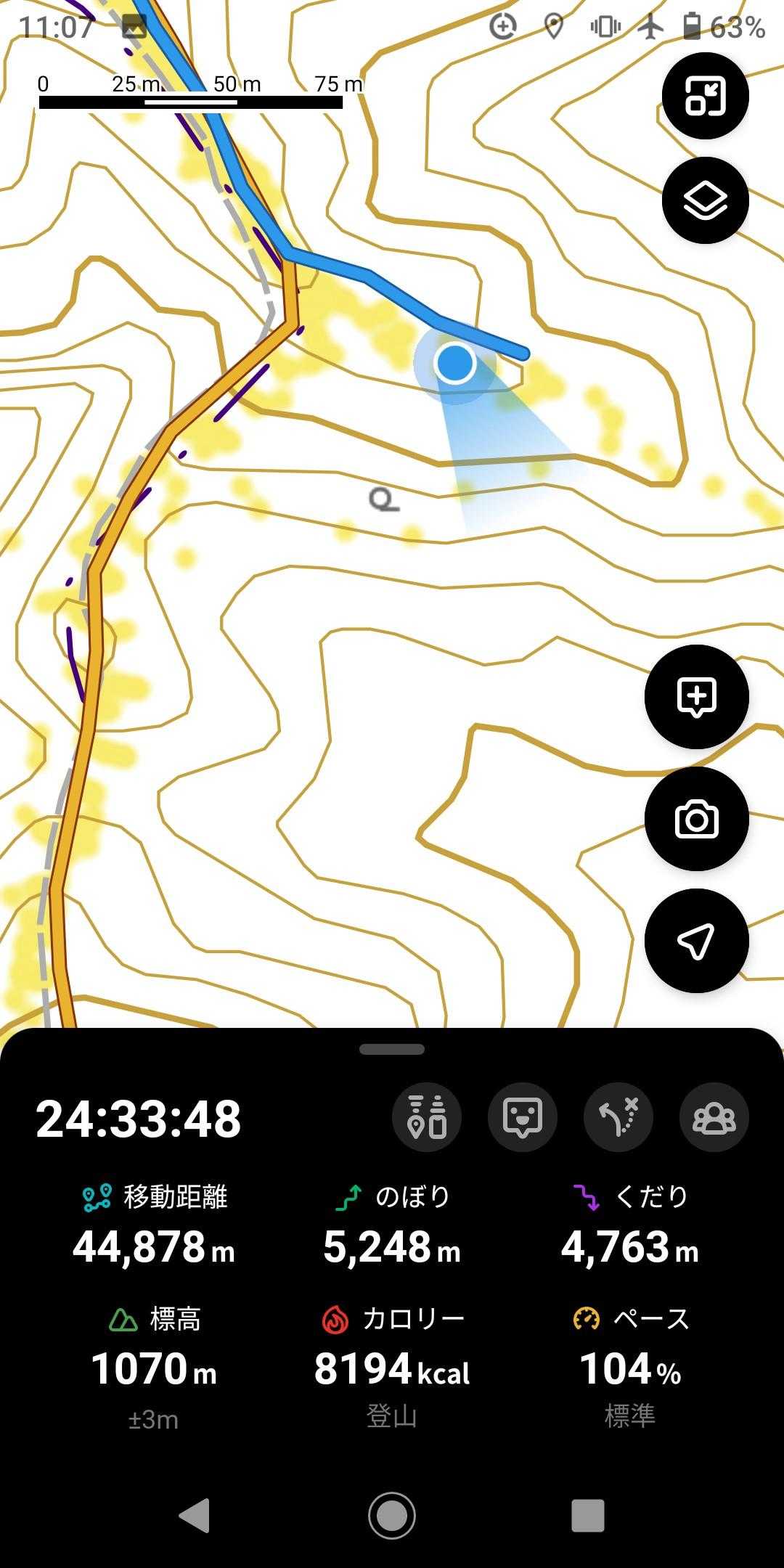Tap the route change icon
This screenshot has width=784, height=1568.
[618, 1117]
